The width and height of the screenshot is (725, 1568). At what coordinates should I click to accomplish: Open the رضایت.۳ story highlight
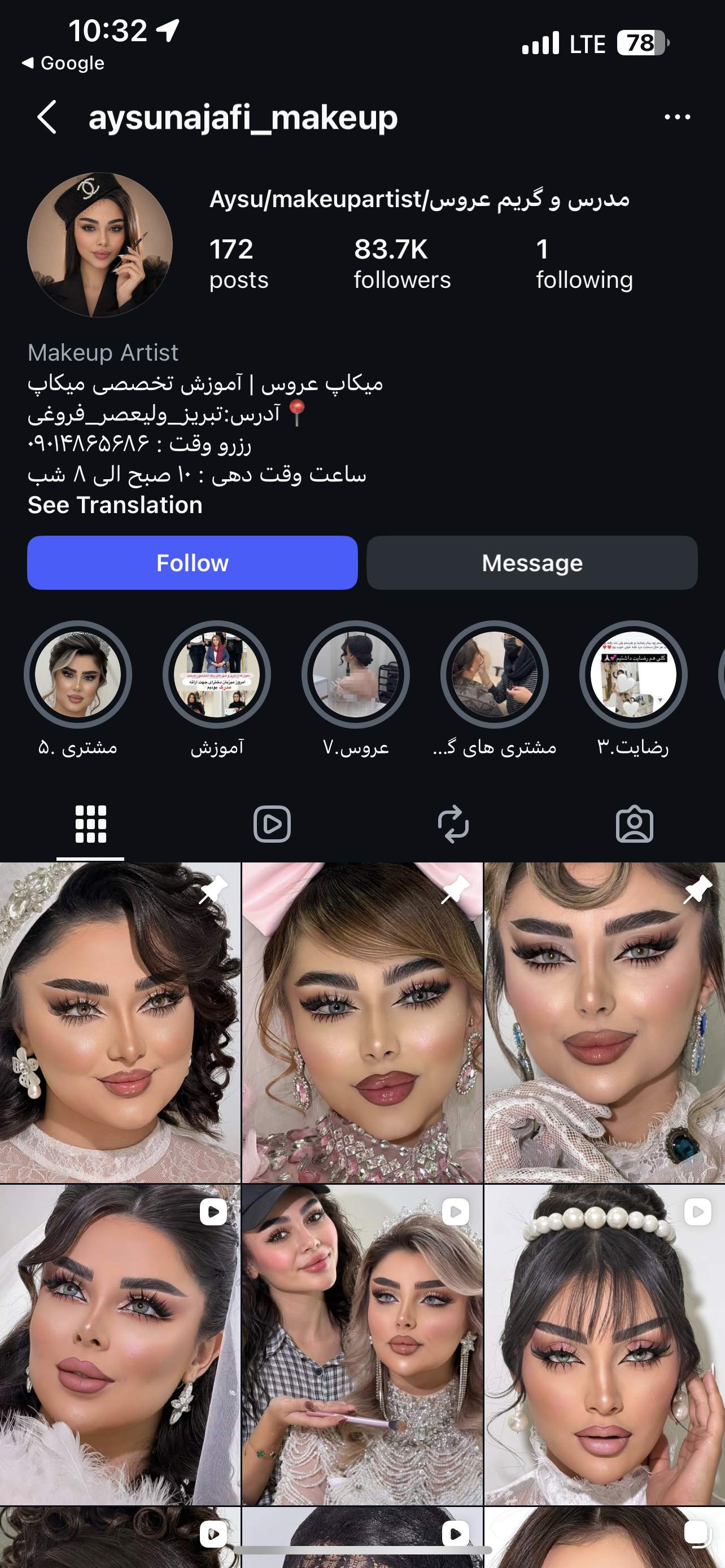coord(633,674)
